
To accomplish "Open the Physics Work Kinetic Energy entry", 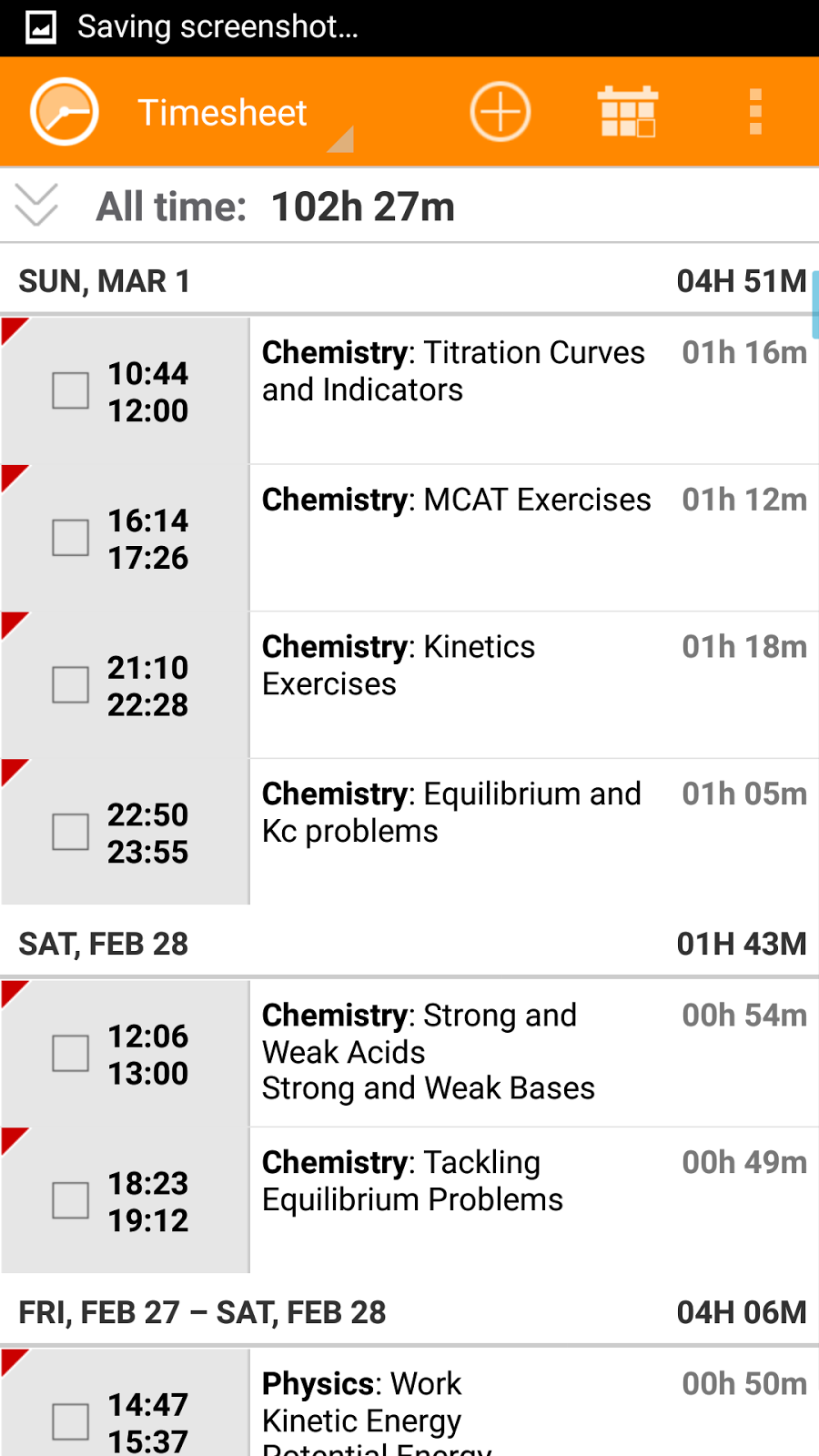I will [x=534, y=1402].
